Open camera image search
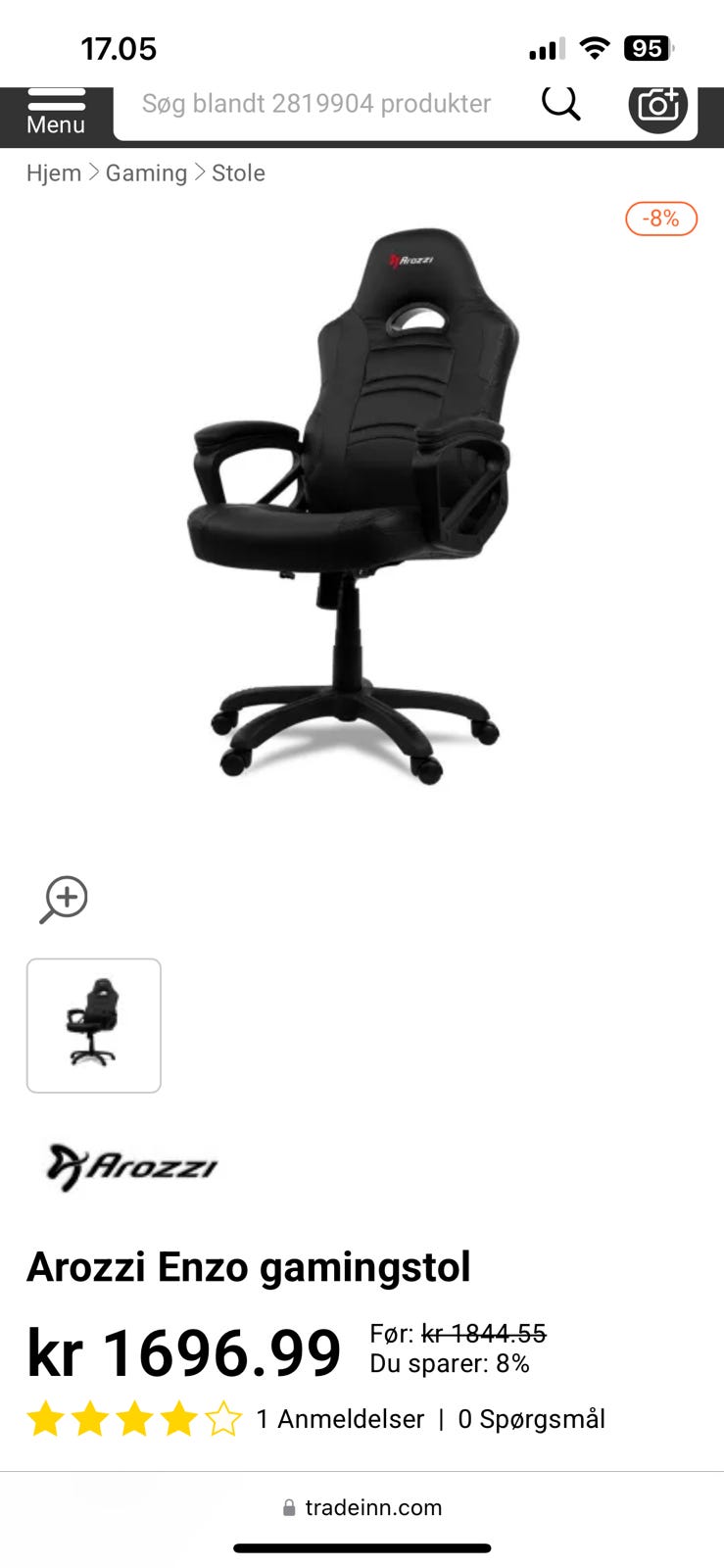The image size is (724, 1568). click(657, 104)
